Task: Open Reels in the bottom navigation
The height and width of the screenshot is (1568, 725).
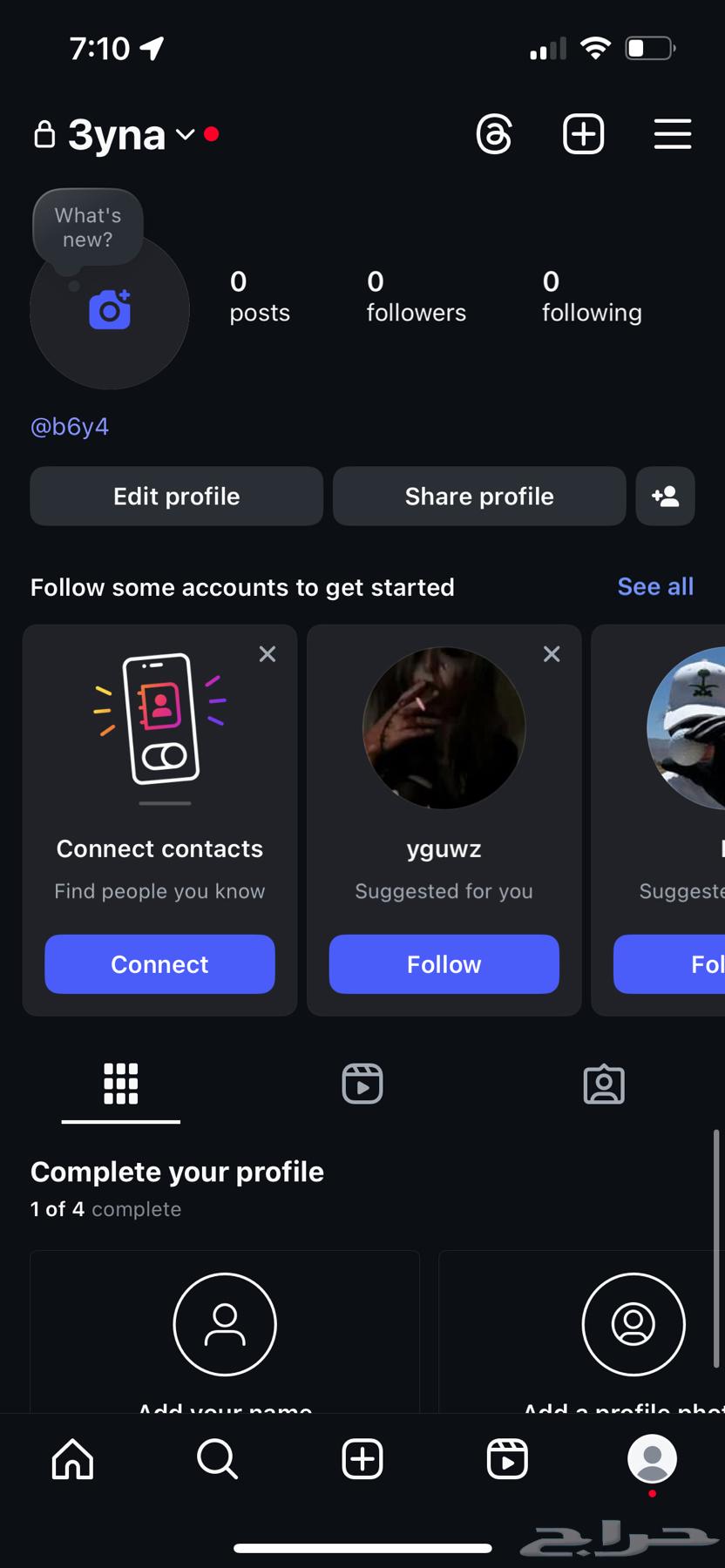Action: coord(507,1459)
